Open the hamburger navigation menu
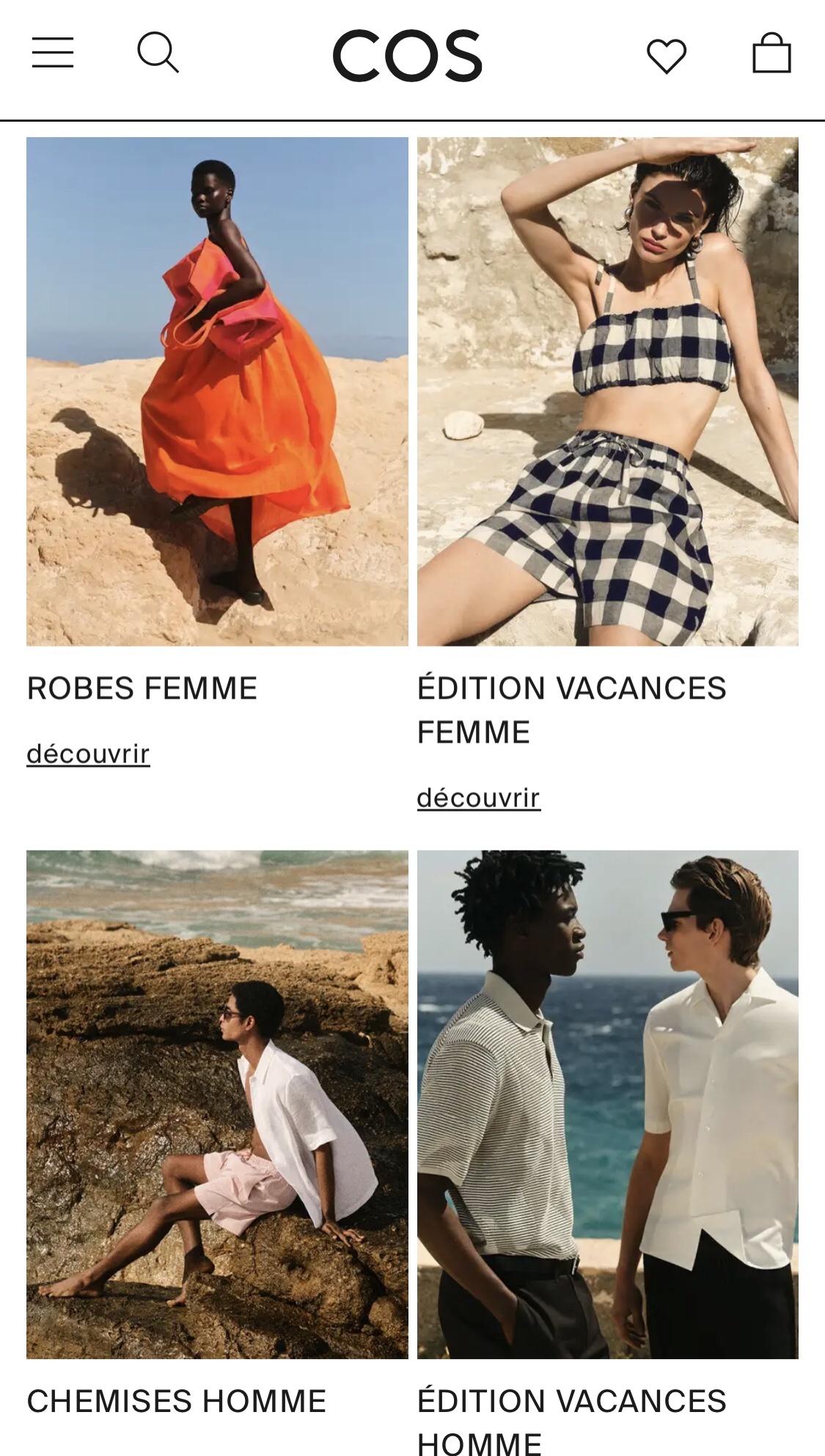Screen dimensions: 825x1456 tap(53, 53)
